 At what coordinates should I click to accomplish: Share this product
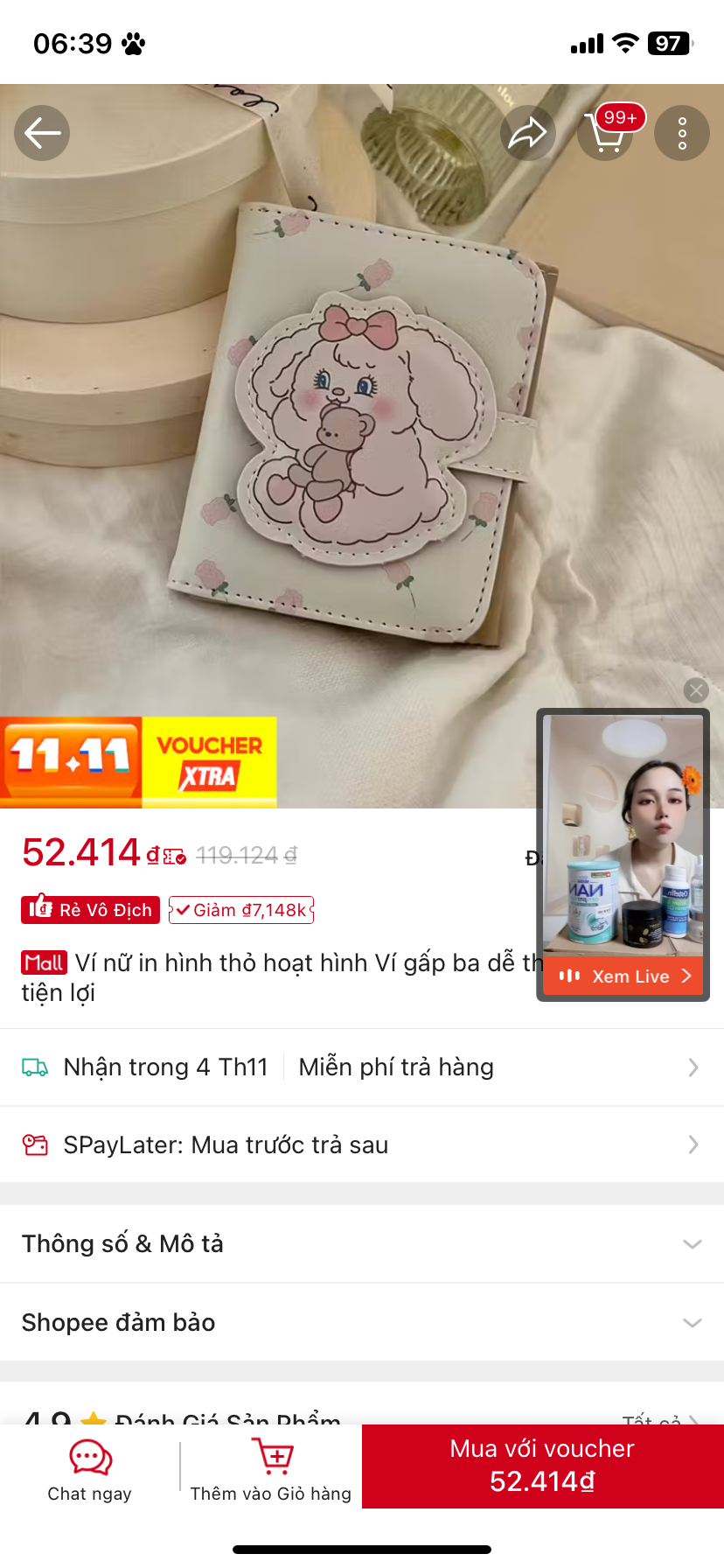[x=527, y=133]
